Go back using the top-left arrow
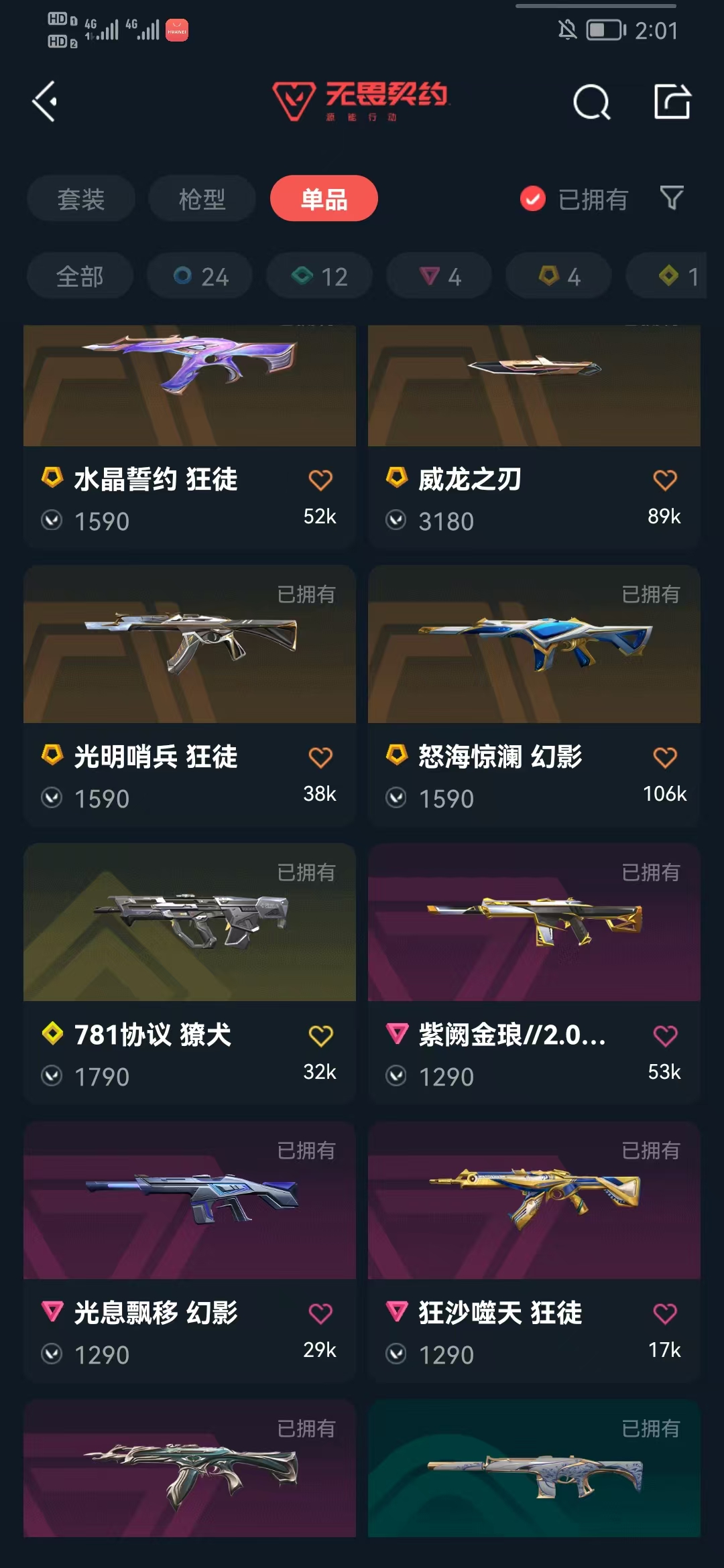The height and width of the screenshot is (1568, 724). [45, 102]
